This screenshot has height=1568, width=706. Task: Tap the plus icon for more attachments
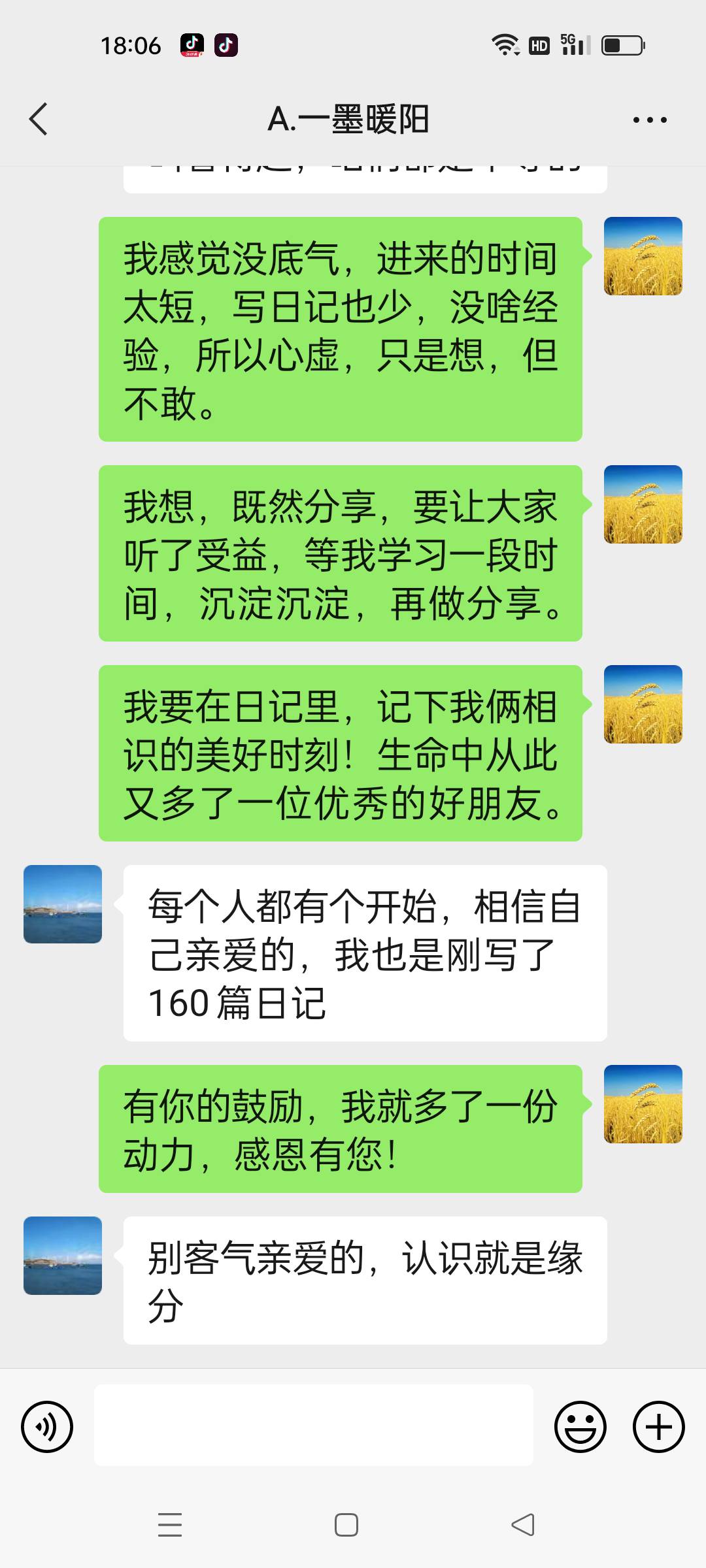click(658, 1427)
